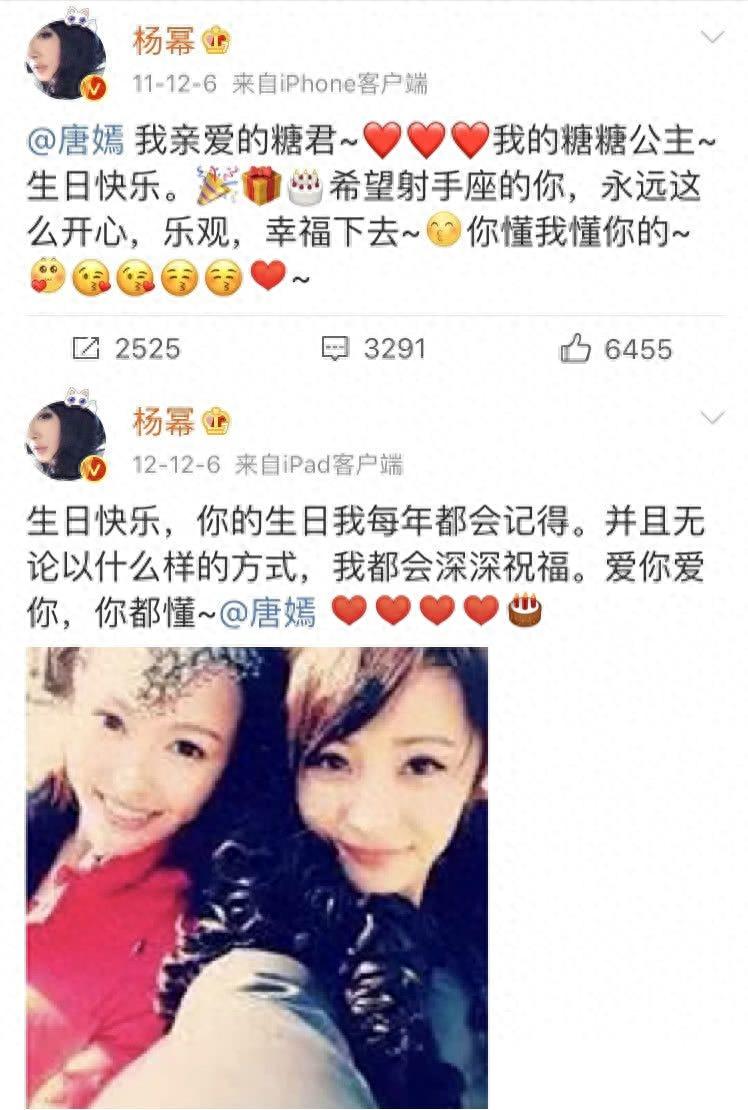Open 杨幂's avatar on the 11-12-6 post

click(x=66, y=58)
